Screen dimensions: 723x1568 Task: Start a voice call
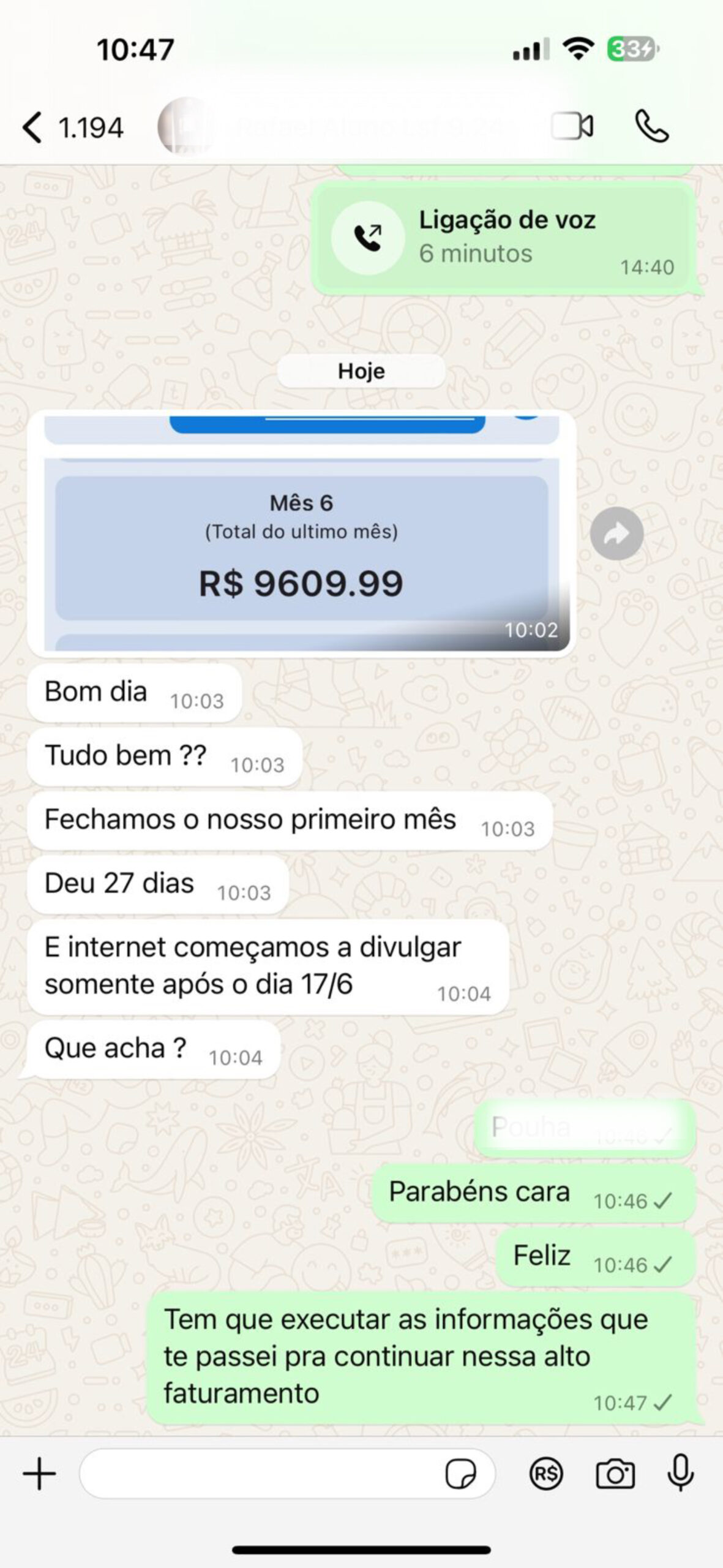(x=651, y=127)
